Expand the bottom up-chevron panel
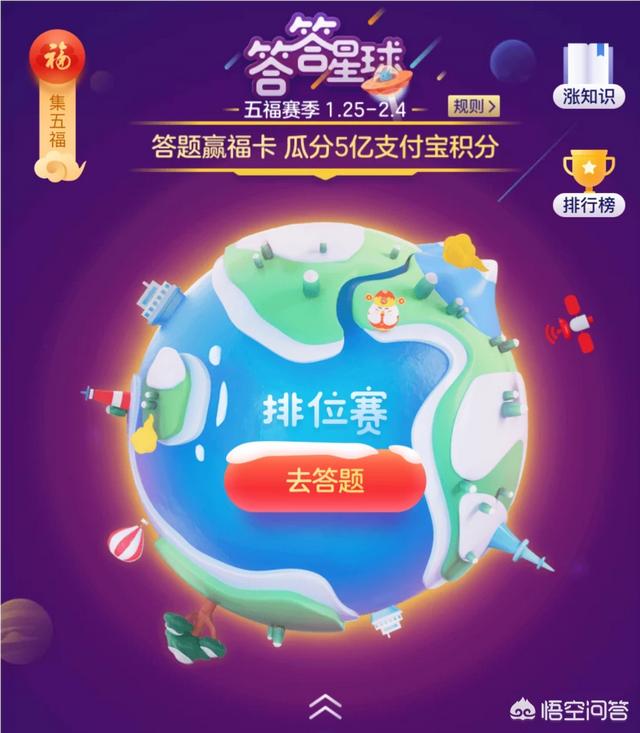The height and width of the screenshot is (733, 640). tap(324, 705)
